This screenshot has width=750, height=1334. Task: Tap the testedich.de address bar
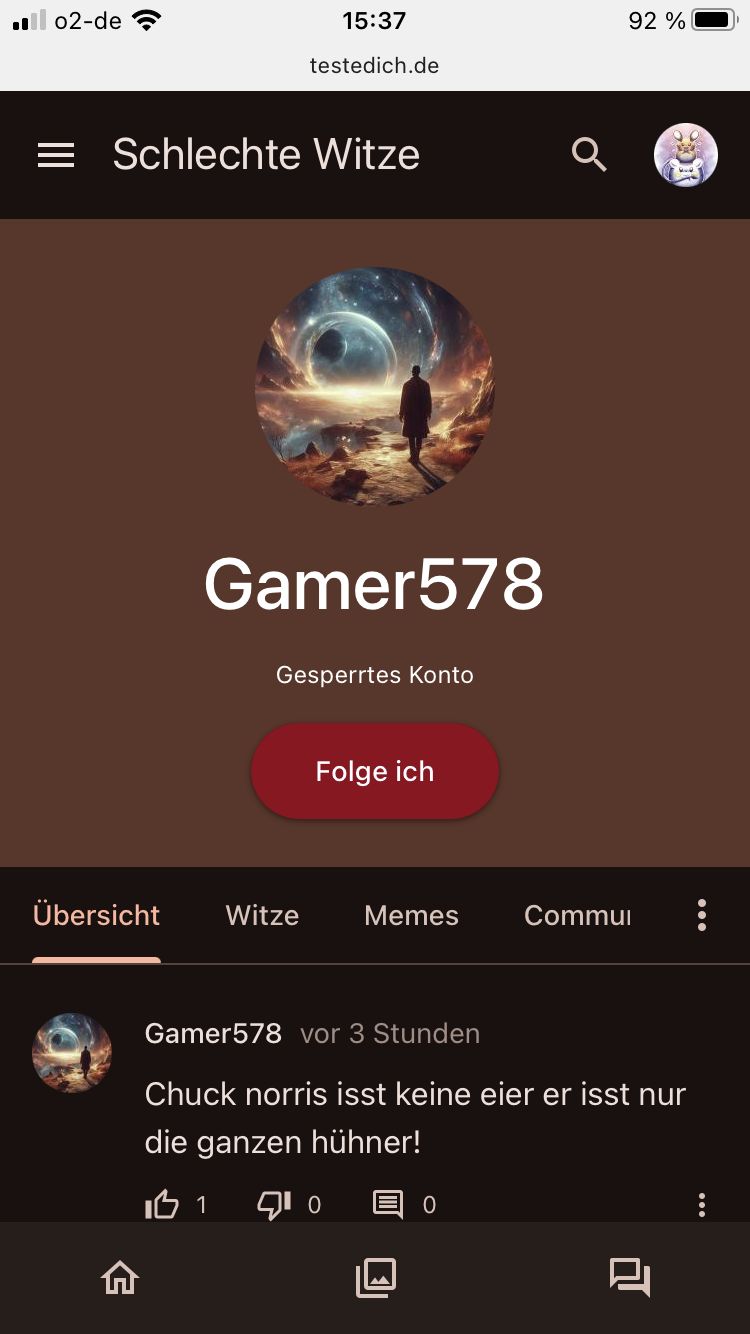point(374,66)
